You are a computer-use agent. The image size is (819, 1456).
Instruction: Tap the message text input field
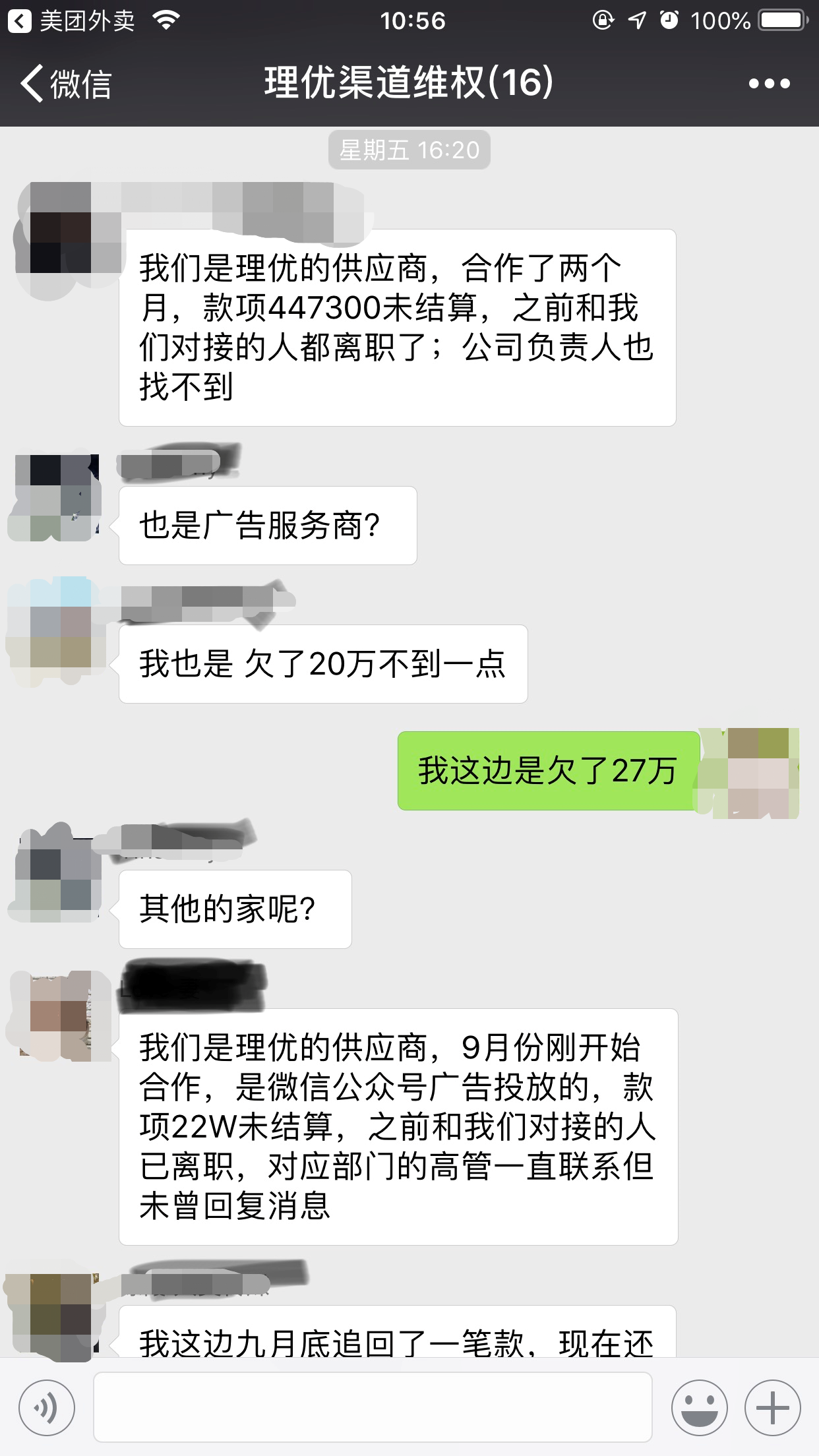373,1407
